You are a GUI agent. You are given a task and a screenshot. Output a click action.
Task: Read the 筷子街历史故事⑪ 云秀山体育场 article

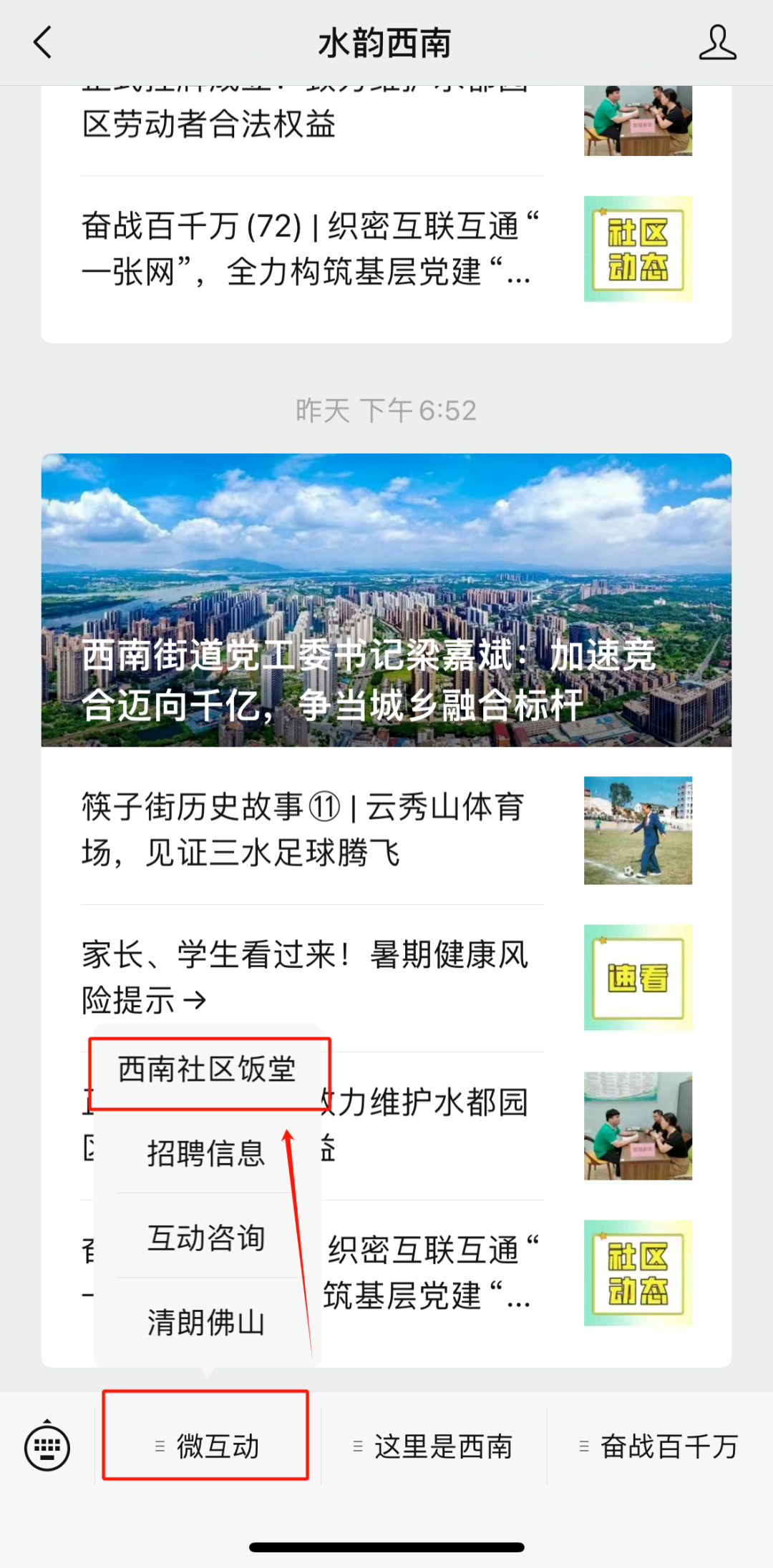386,830
